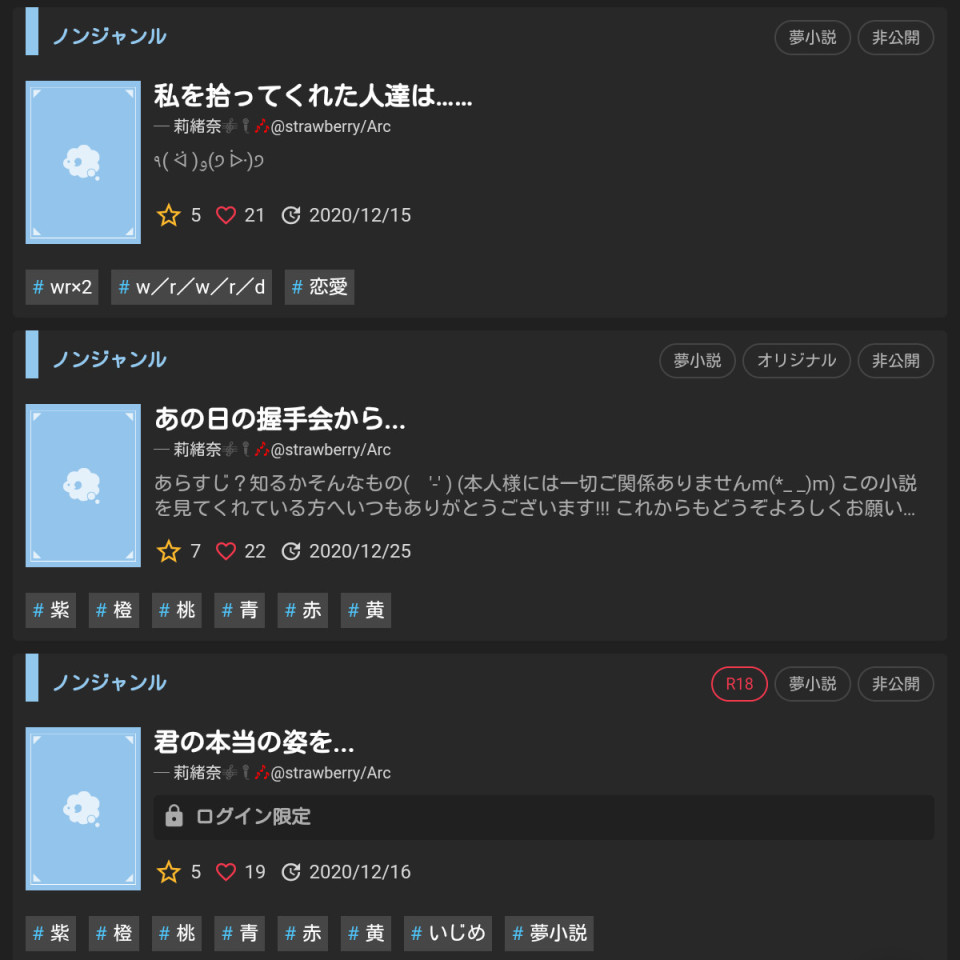This screenshot has height=960, width=960.
Task: Tap 夢小説 chip on the first card
Action: (812, 38)
